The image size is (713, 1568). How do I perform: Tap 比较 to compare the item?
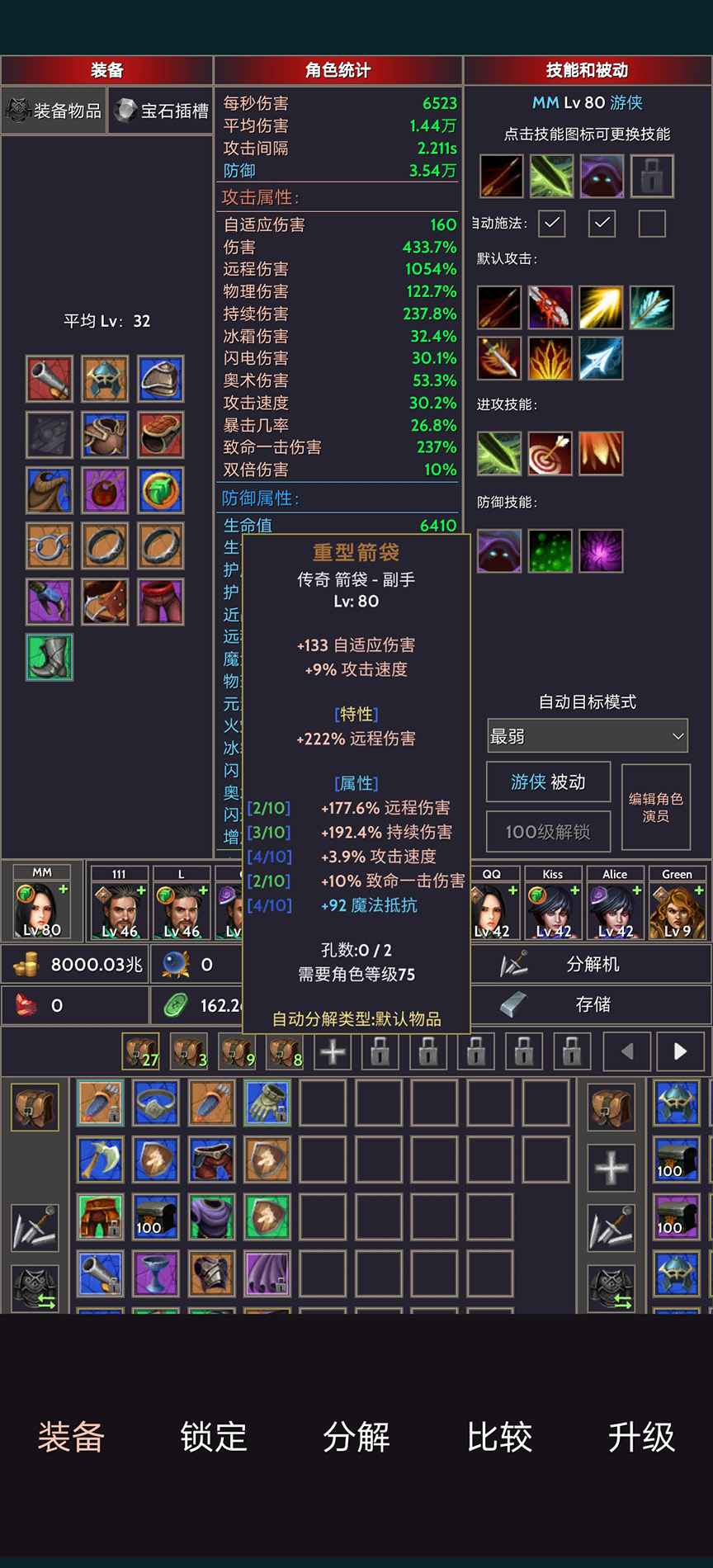[x=499, y=1437]
